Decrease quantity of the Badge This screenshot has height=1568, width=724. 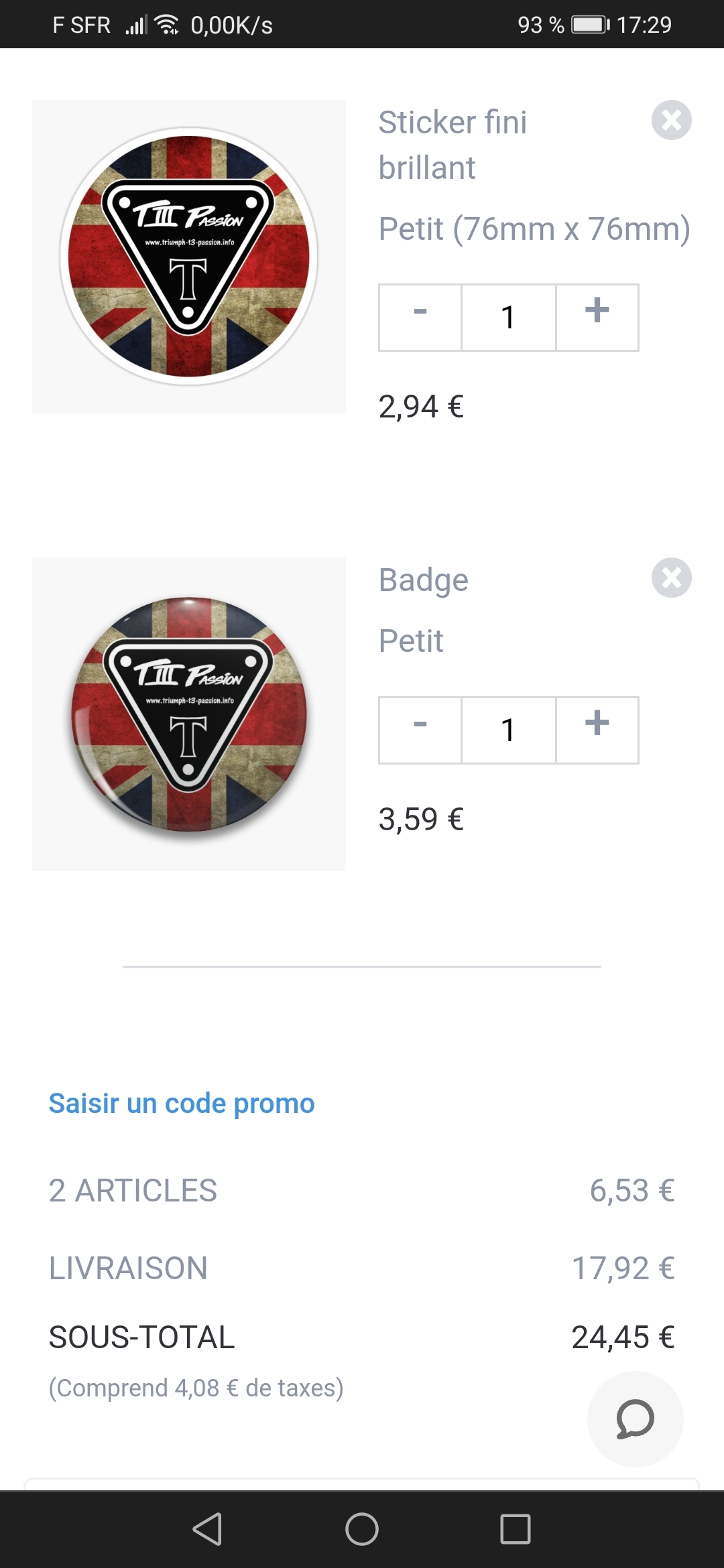[420, 730]
